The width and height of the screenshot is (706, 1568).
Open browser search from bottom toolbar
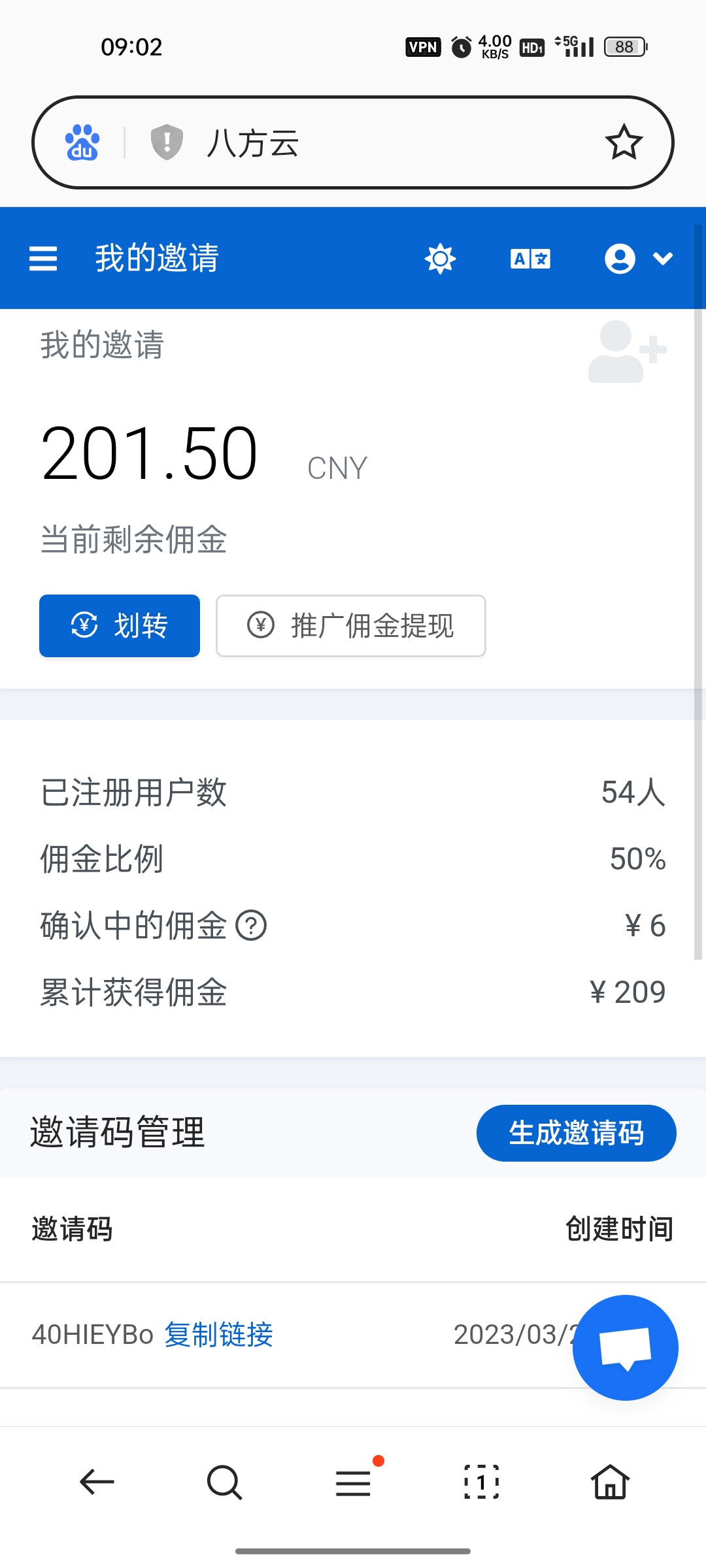click(x=224, y=1482)
